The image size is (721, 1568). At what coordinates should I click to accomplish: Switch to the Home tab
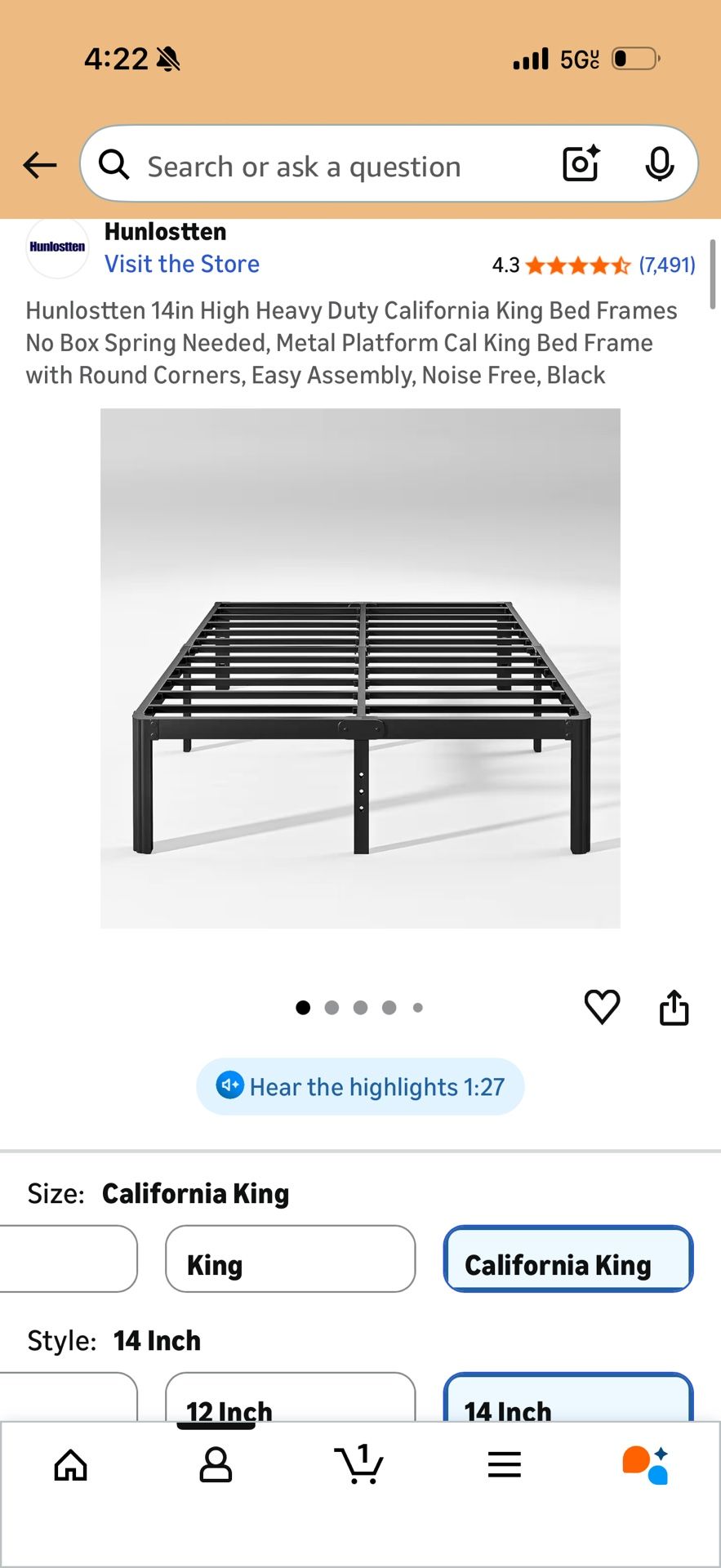coord(71,1465)
